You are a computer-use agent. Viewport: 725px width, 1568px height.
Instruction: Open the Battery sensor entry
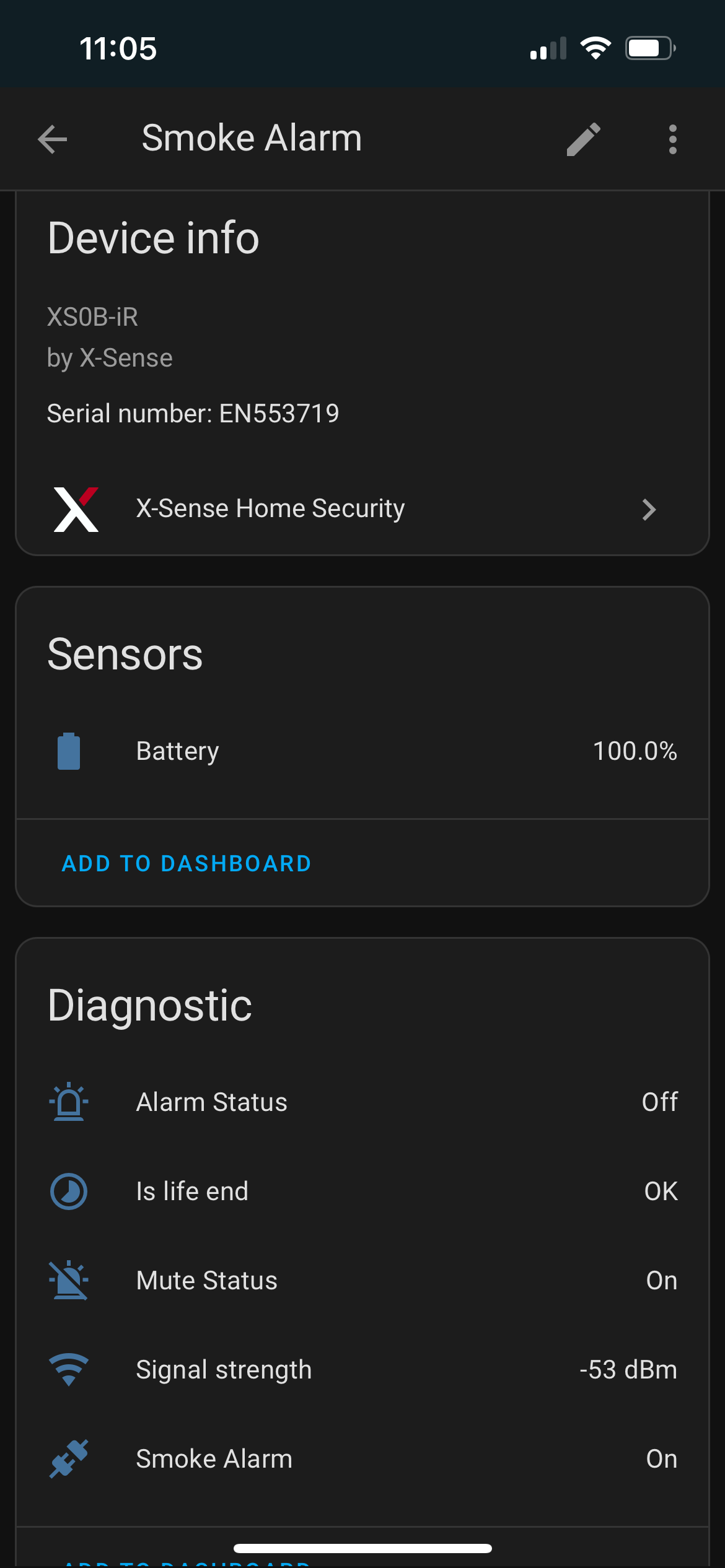(x=362, y=751)
